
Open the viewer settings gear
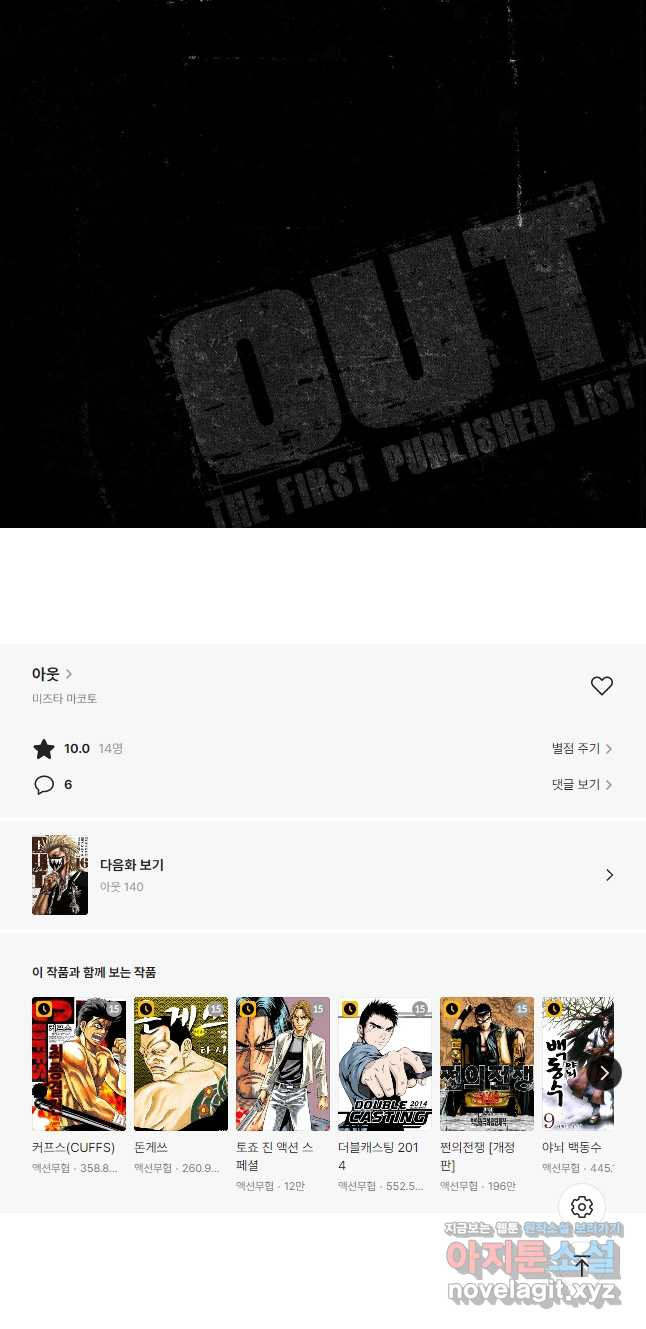(x=582, y=1207)
